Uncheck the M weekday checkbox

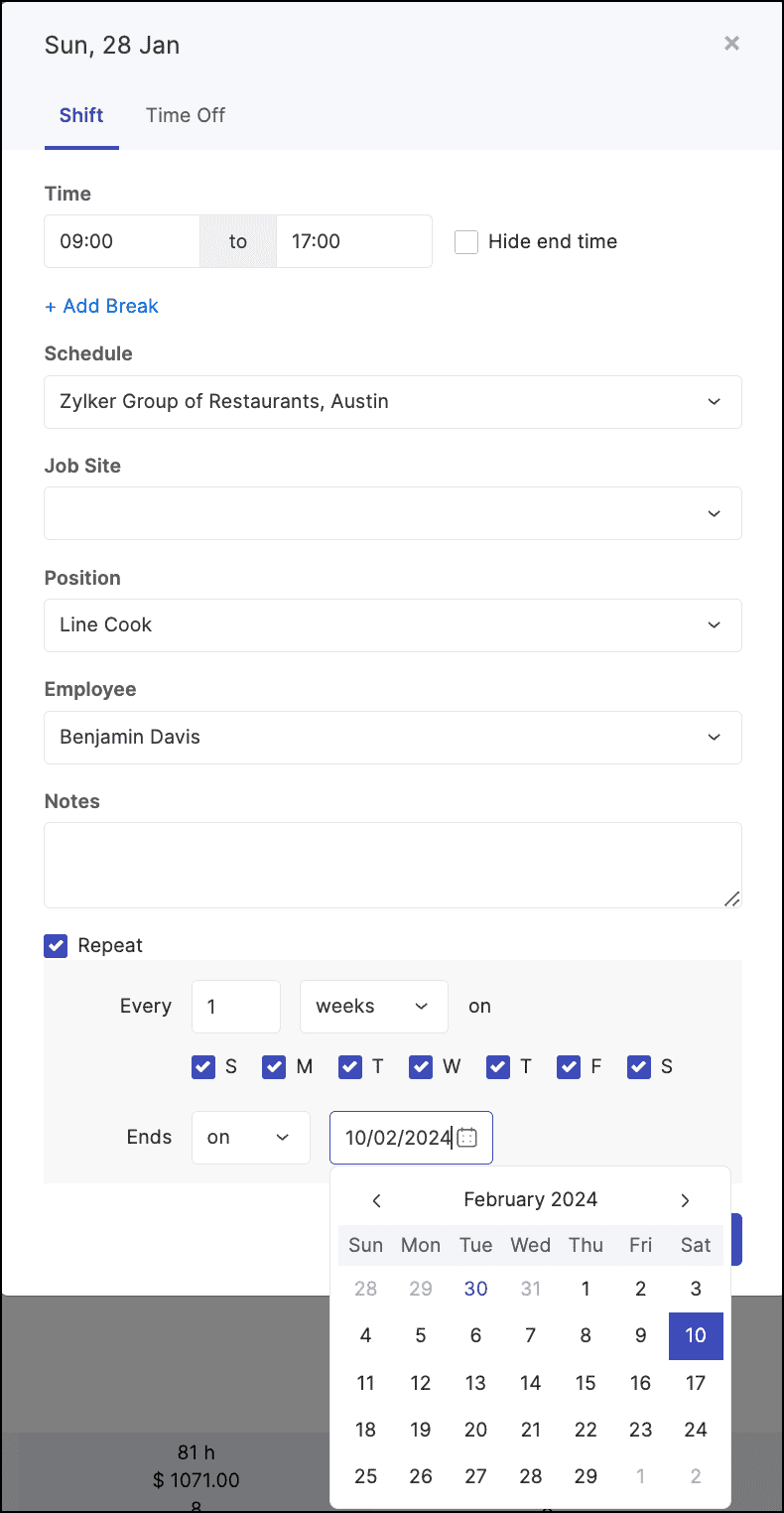(274, 1067)
